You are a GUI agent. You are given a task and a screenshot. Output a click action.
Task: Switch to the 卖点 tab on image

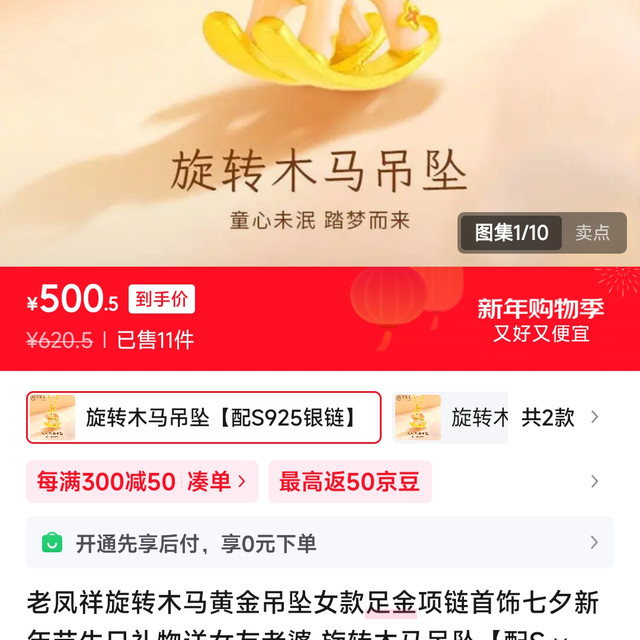tap(592, 233)
